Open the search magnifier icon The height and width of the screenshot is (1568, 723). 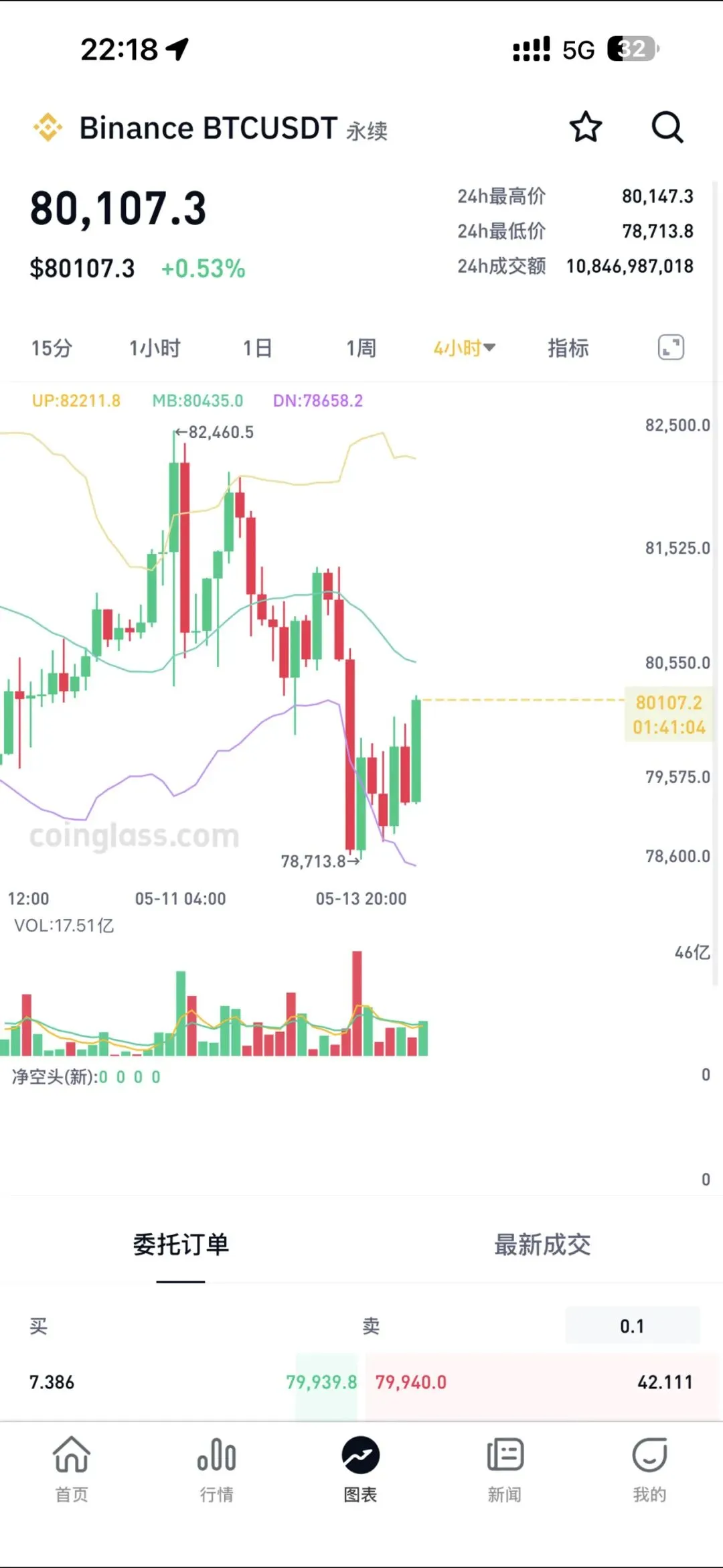pyautogui.click(x=667, y=127)
